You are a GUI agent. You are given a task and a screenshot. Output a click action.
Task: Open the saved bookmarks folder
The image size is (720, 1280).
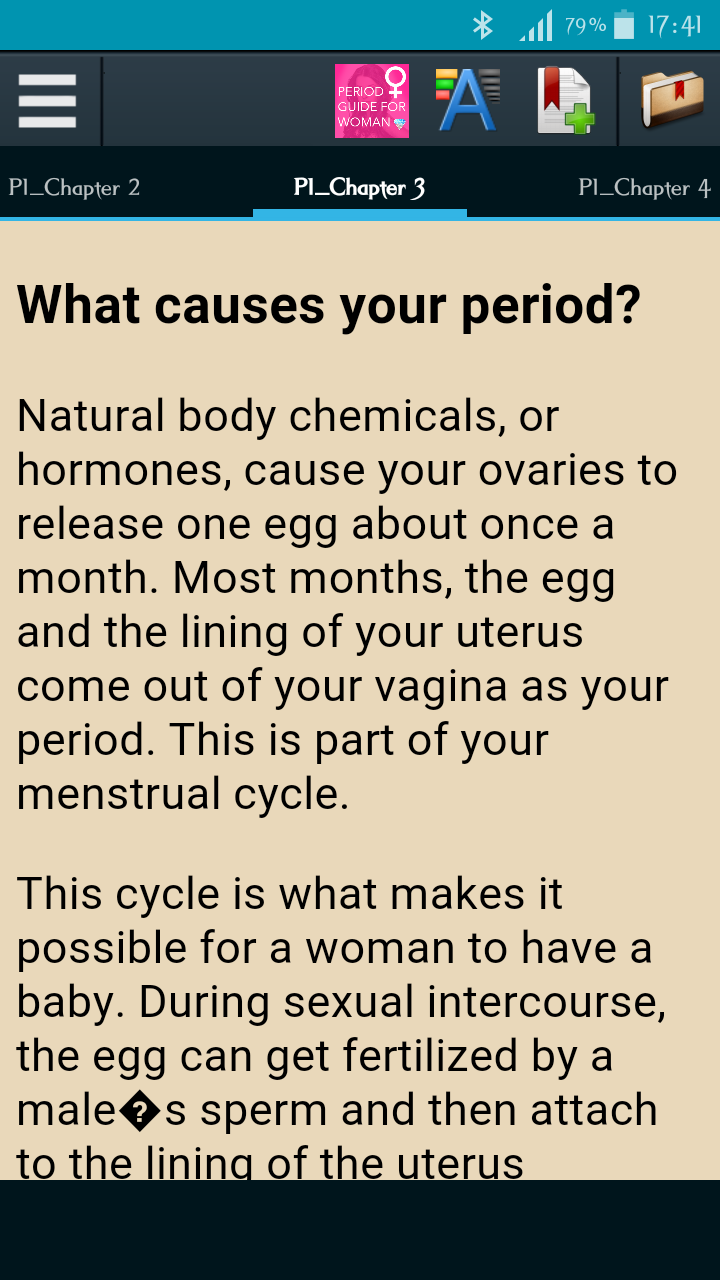click(672, 101)
